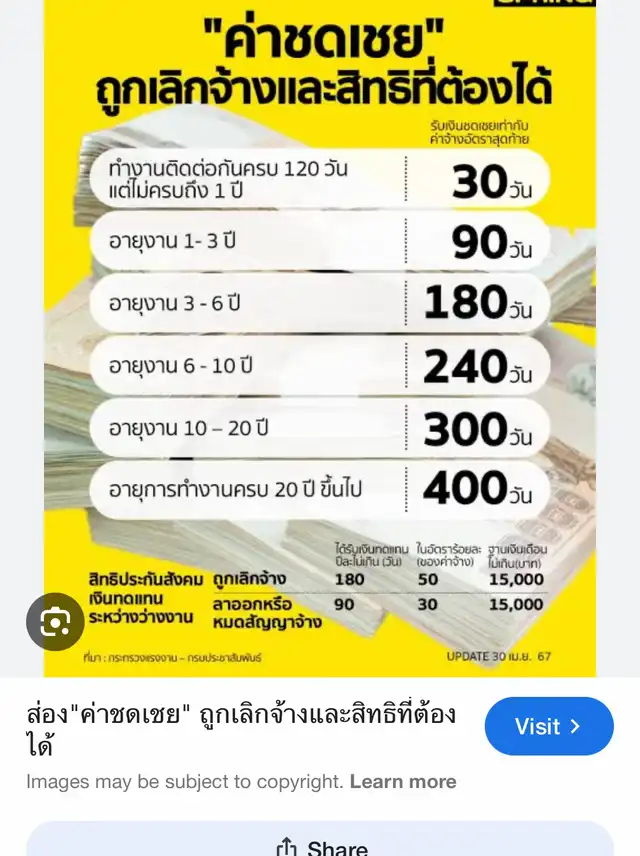Open the Learn more copyright link
Screen dimensions: 640x856
pyautogui.click(x=403, y=782)
